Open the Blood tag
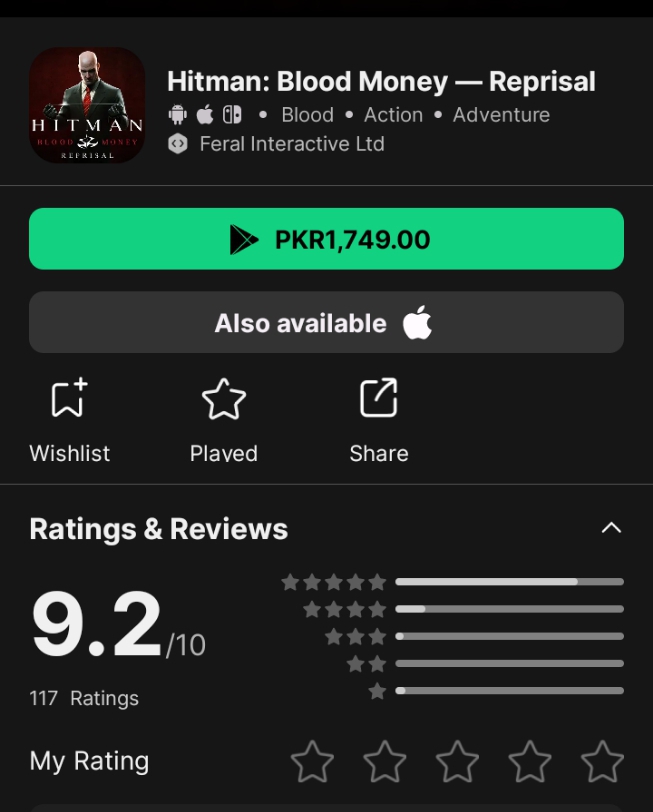 (307, 115)
